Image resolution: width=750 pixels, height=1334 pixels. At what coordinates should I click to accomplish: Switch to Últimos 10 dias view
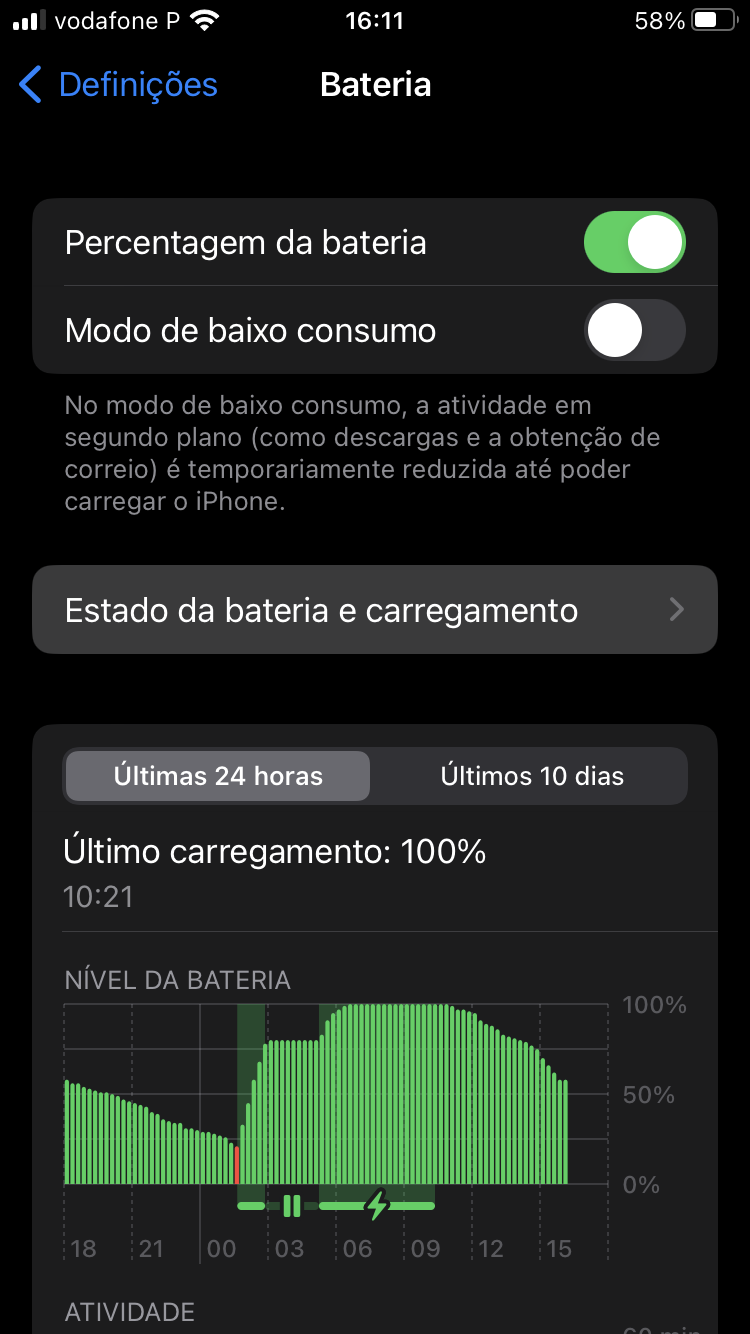532,776
